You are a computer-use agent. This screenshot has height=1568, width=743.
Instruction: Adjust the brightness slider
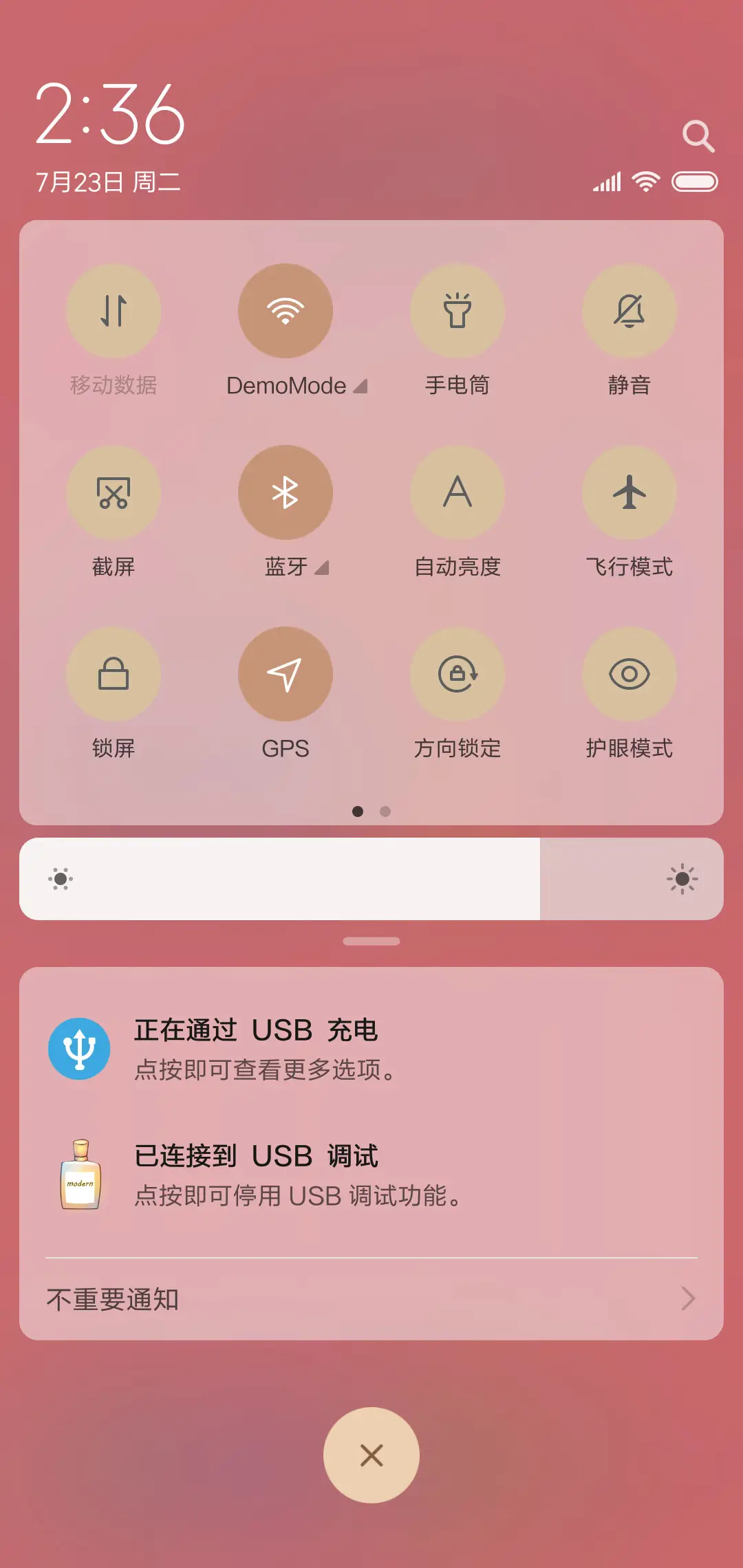tap(371, 879)
